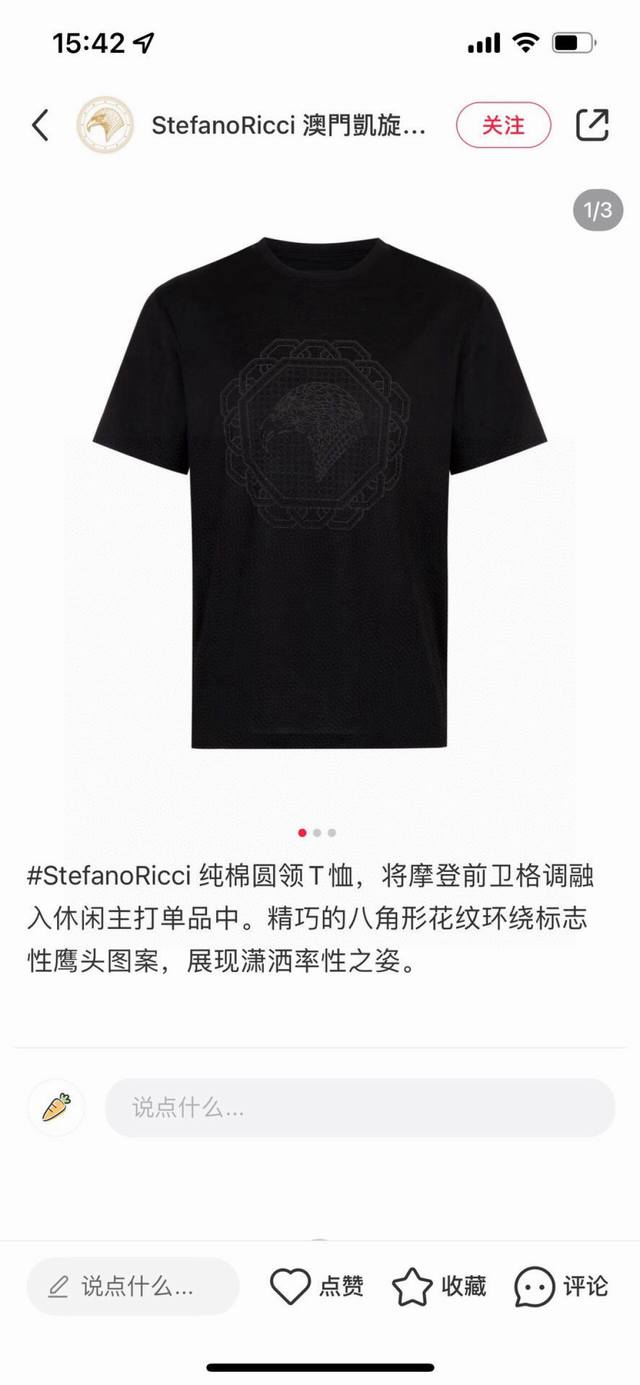Screen dimensions: 640x1385
Task: Open the StefanoRicci 澳門凱旋 account name
Action: coord(289,125)
